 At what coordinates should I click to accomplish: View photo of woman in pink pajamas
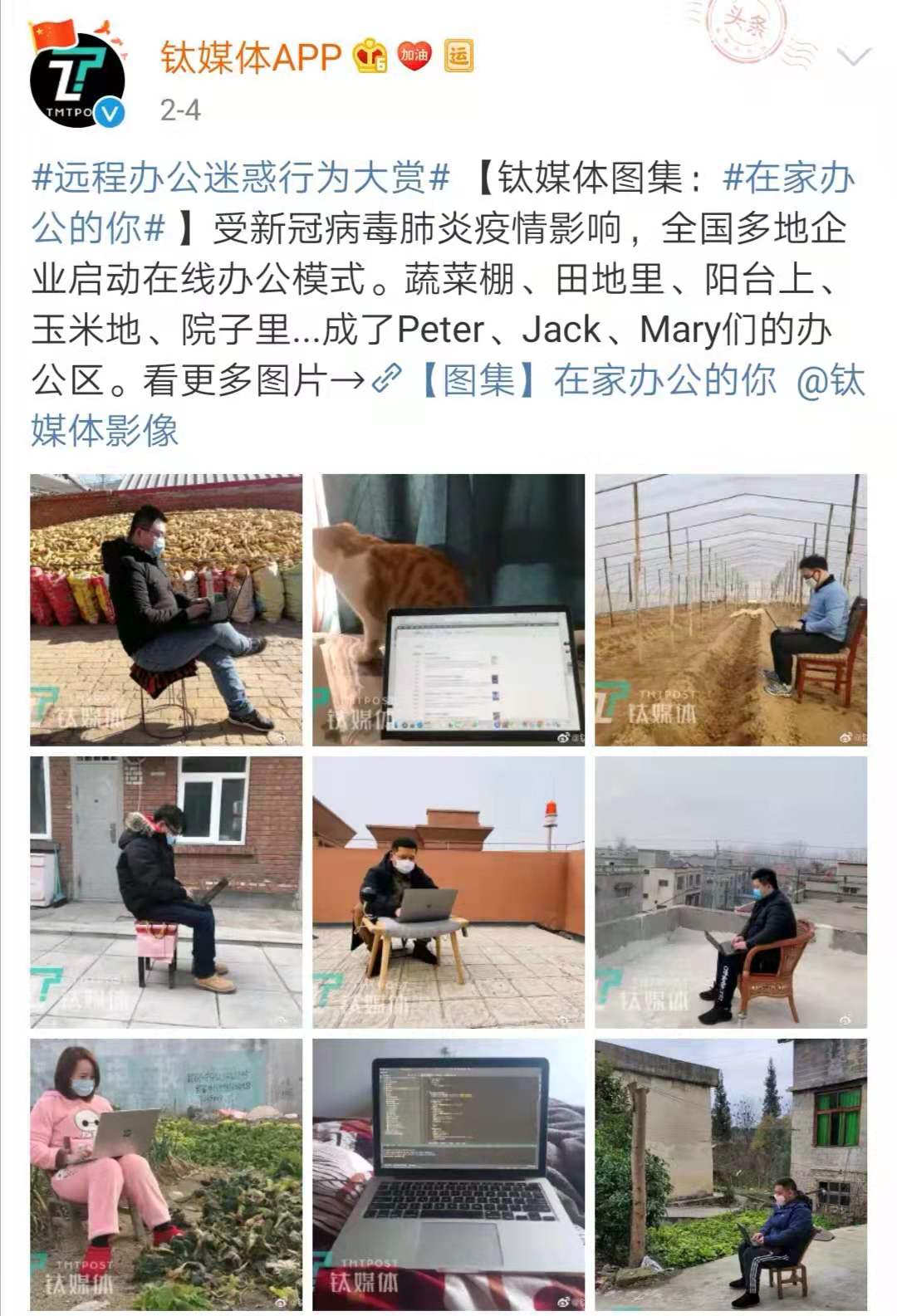(x=166, y=1175)
